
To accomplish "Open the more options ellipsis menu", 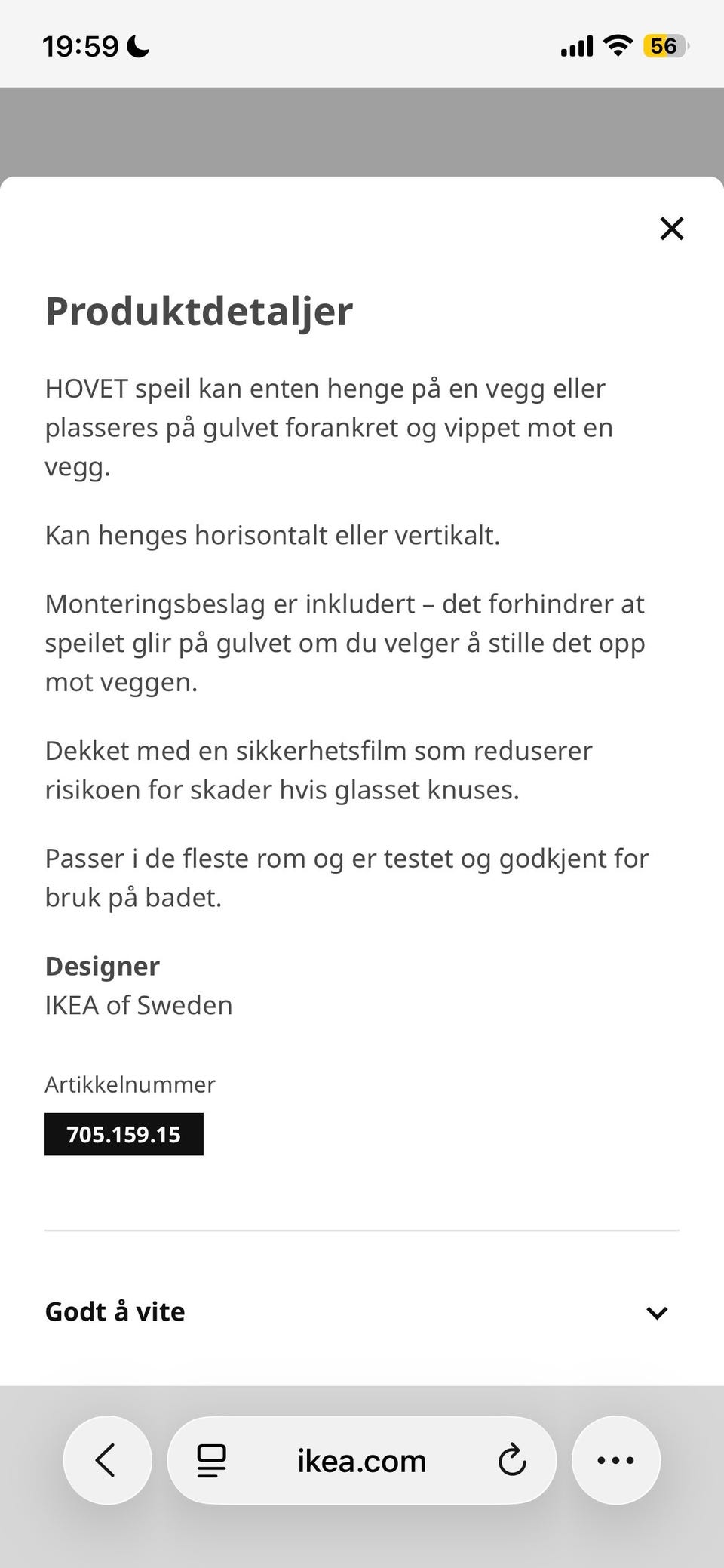I will click(x=616, y=1459).
